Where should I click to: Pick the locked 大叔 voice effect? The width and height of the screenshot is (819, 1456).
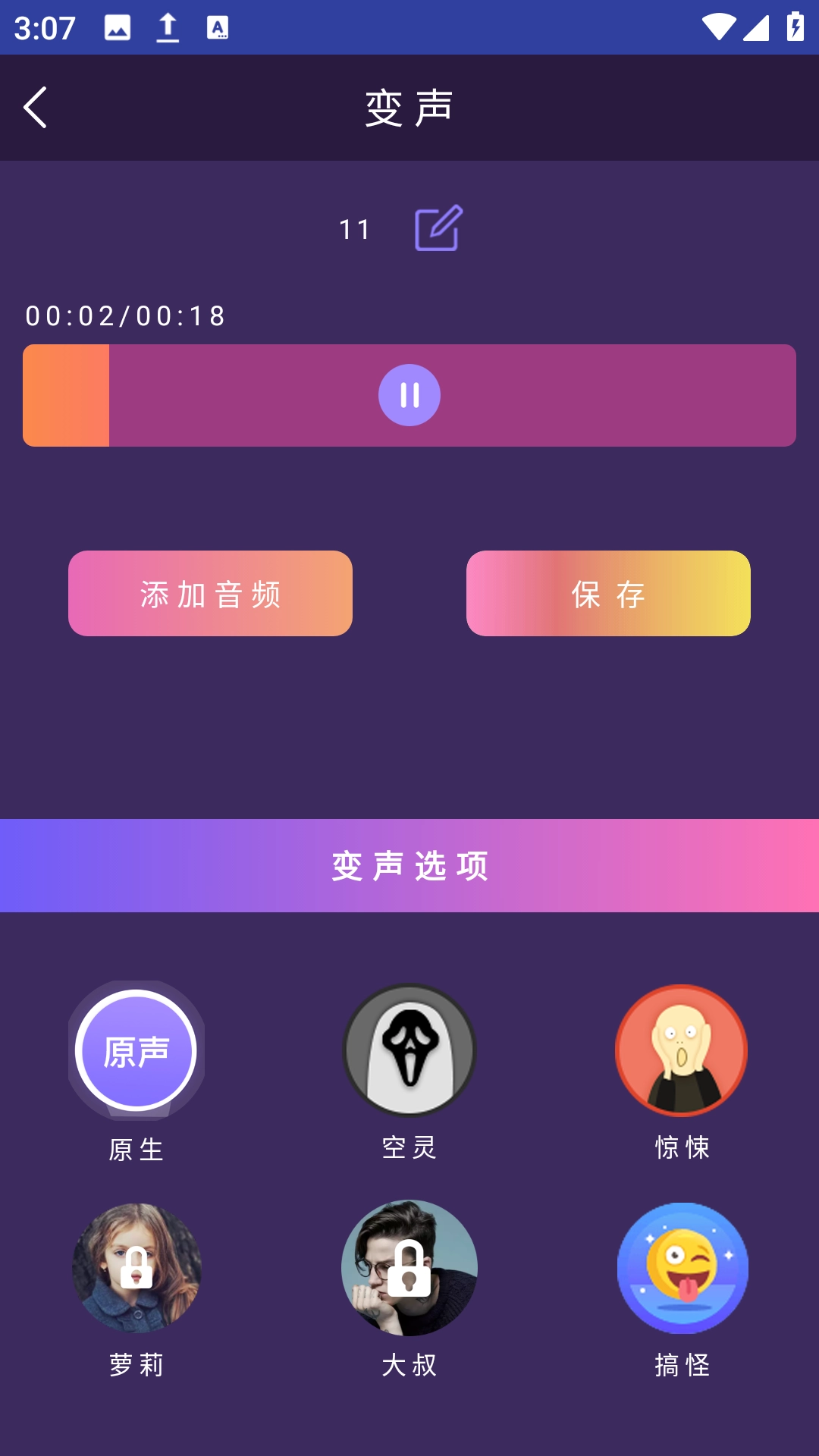pyautogui.click(x=409, y=1268)
